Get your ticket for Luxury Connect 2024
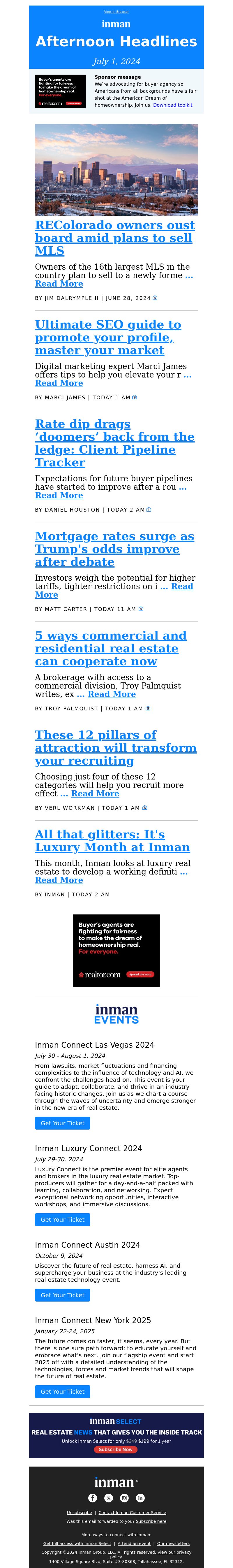Image resolution: width=233 pixels, height=1568 pixels. click(x=62, y=1219)
